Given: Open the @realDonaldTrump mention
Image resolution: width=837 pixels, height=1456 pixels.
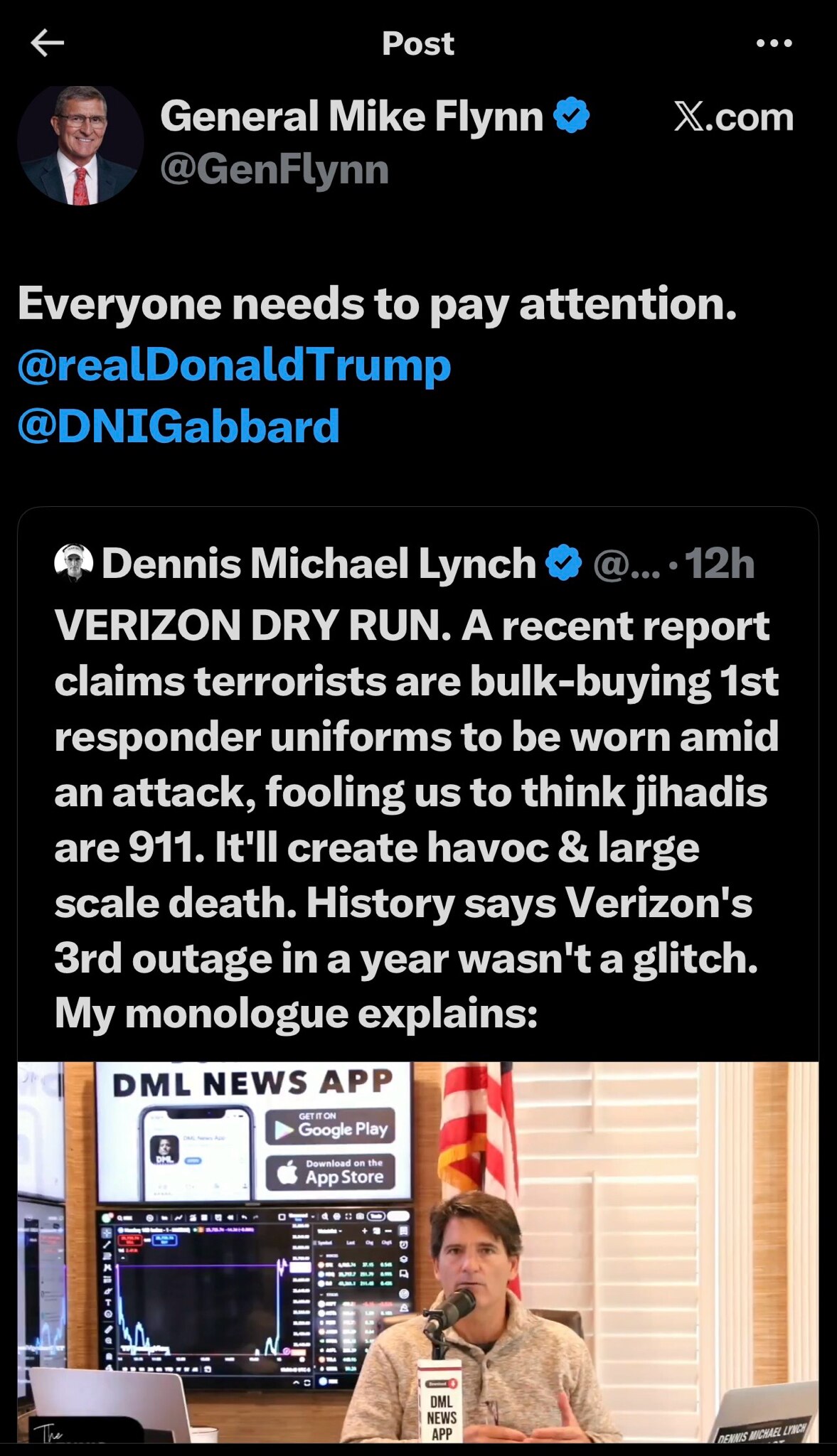Looking at the screenshot, I should [x=235, y=366].
